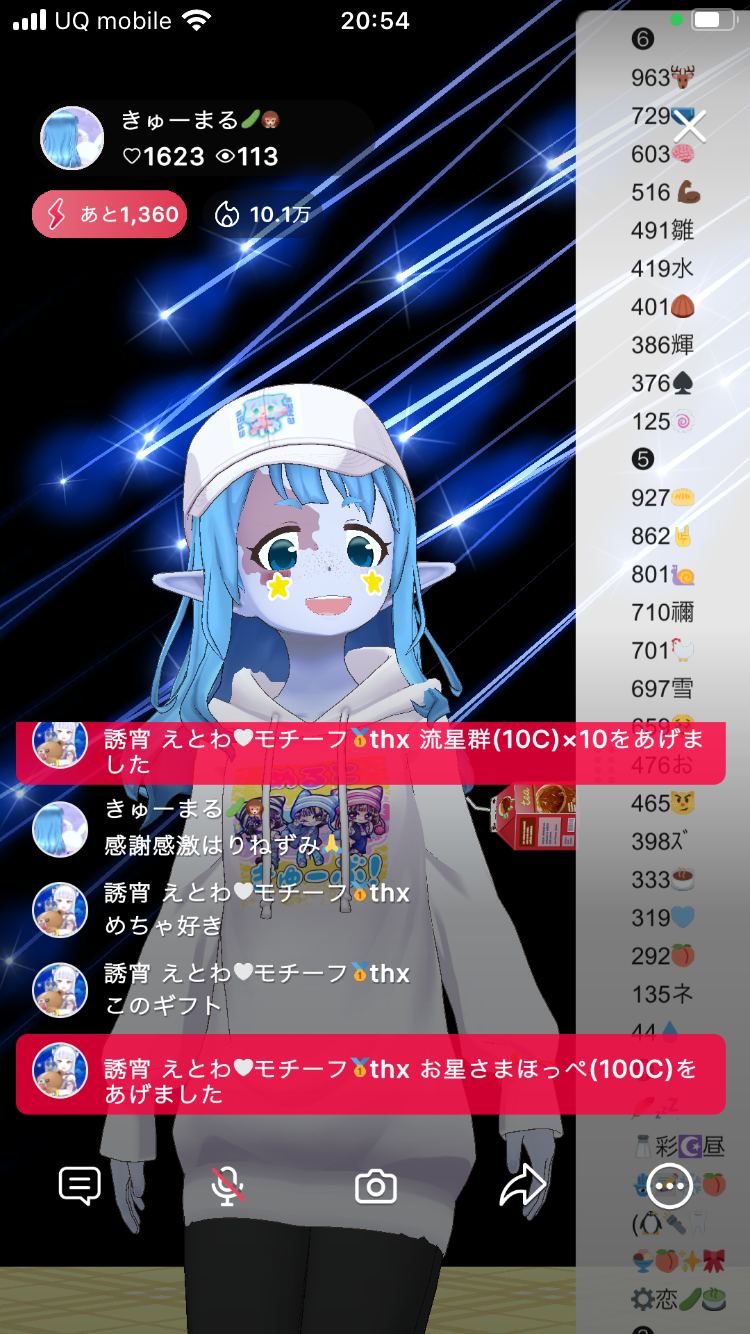Screen dimensions: 750x1334
Task: Close the live stream with the X
Action: 689,127
